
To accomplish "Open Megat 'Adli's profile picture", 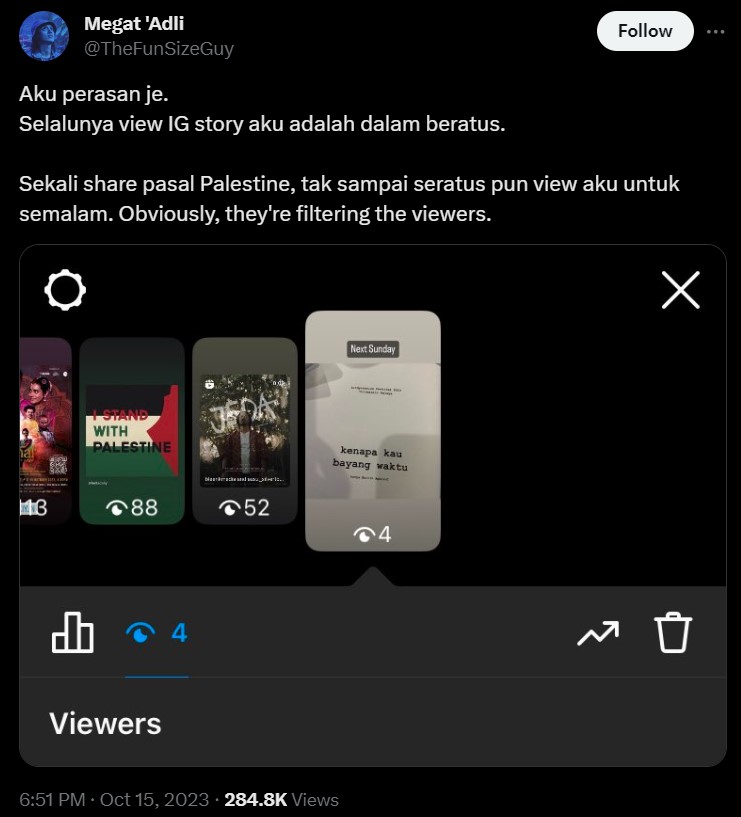I will pyautogui.click(x=44, y=36).
